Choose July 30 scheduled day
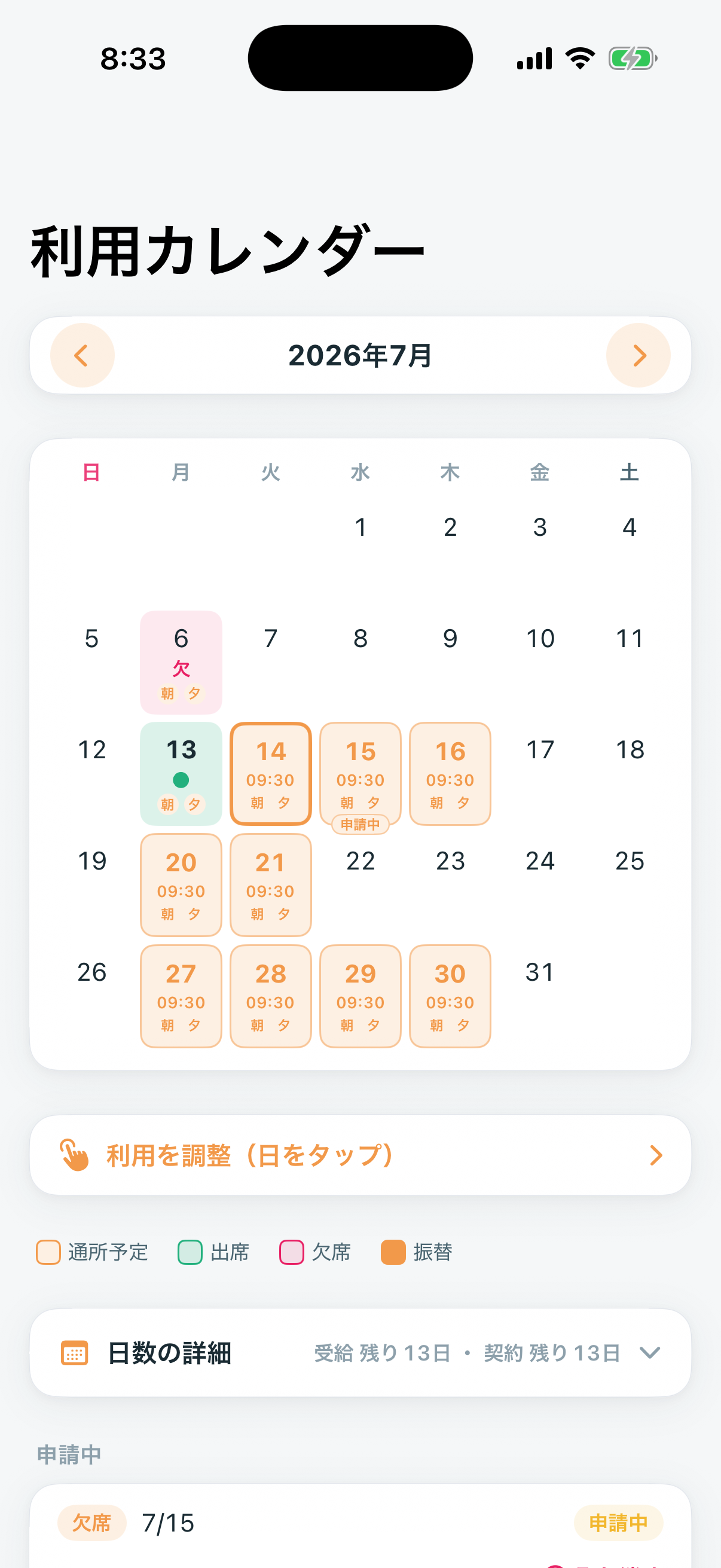Viewport: 721px width, 1568px height. (450, 996)
